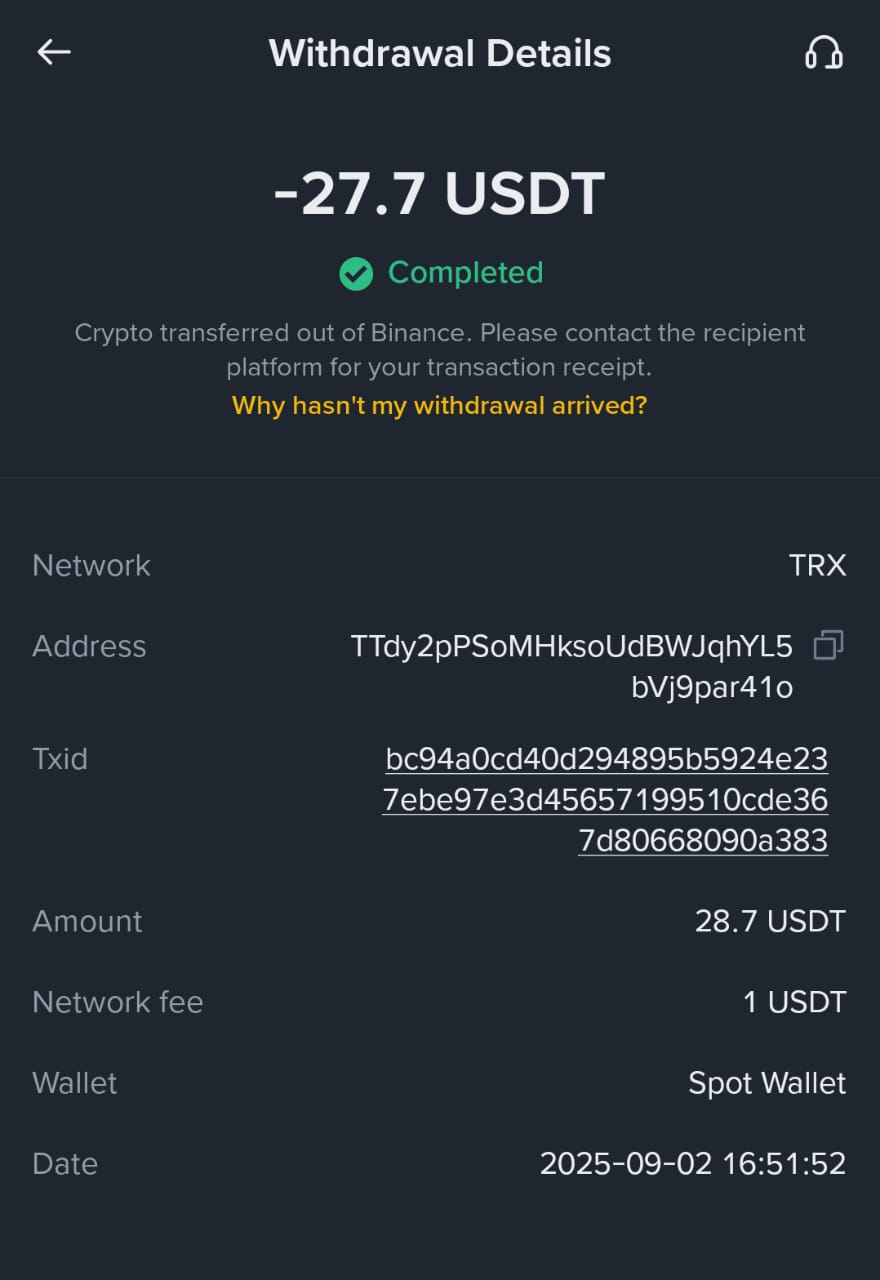880x1280 pixels.
Task: Select the TRX network value
Action: 819,565
